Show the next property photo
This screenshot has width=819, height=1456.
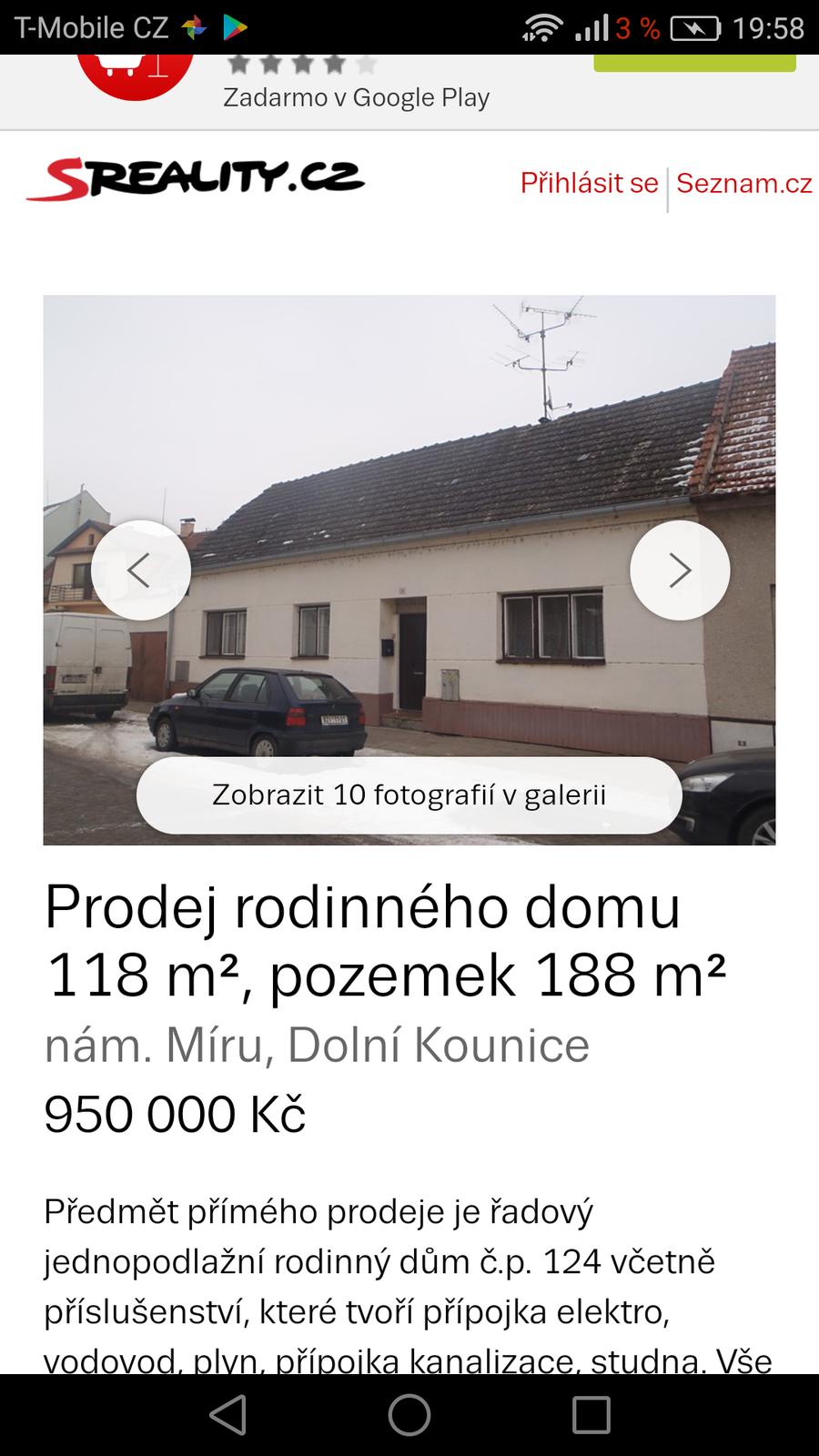click(x=680, y=571)
